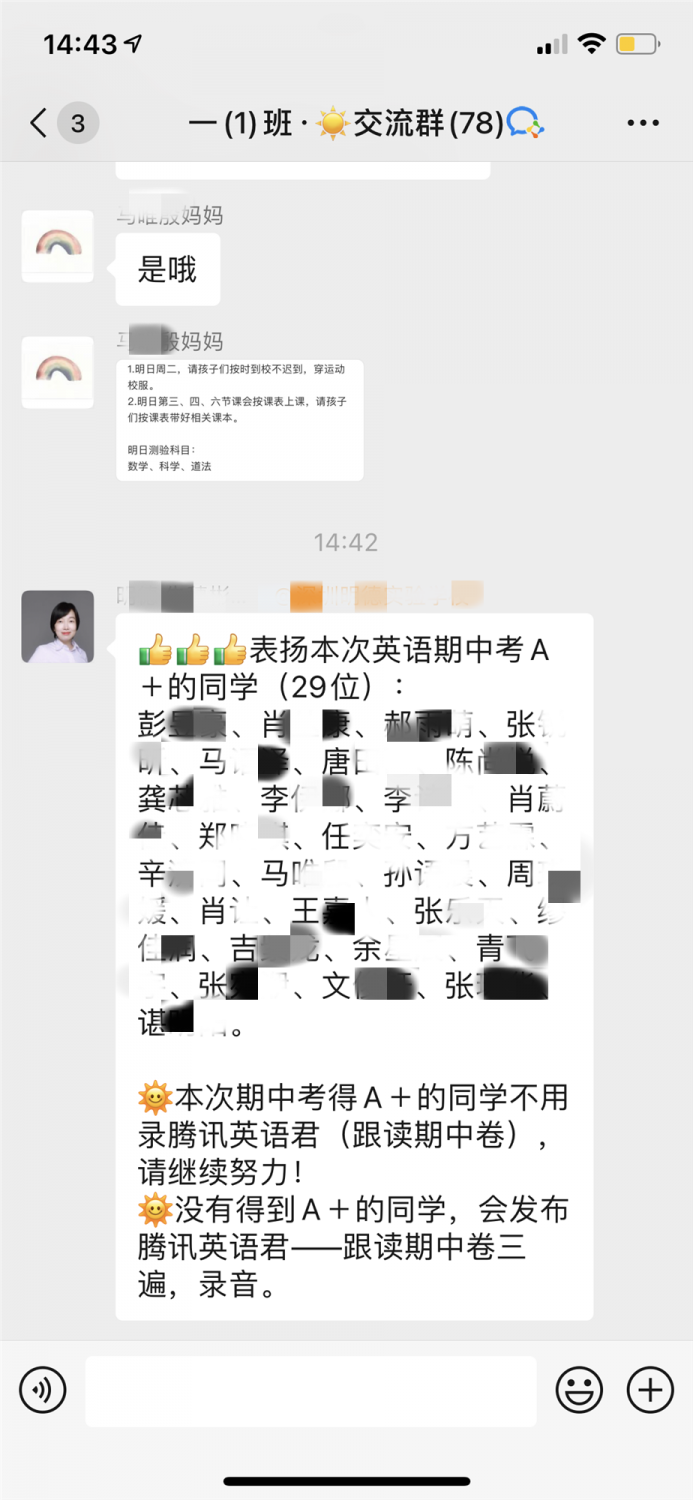The image size is (693, 1500).
Task: Open the emoji sticker panel
Action: (580, 1390)
